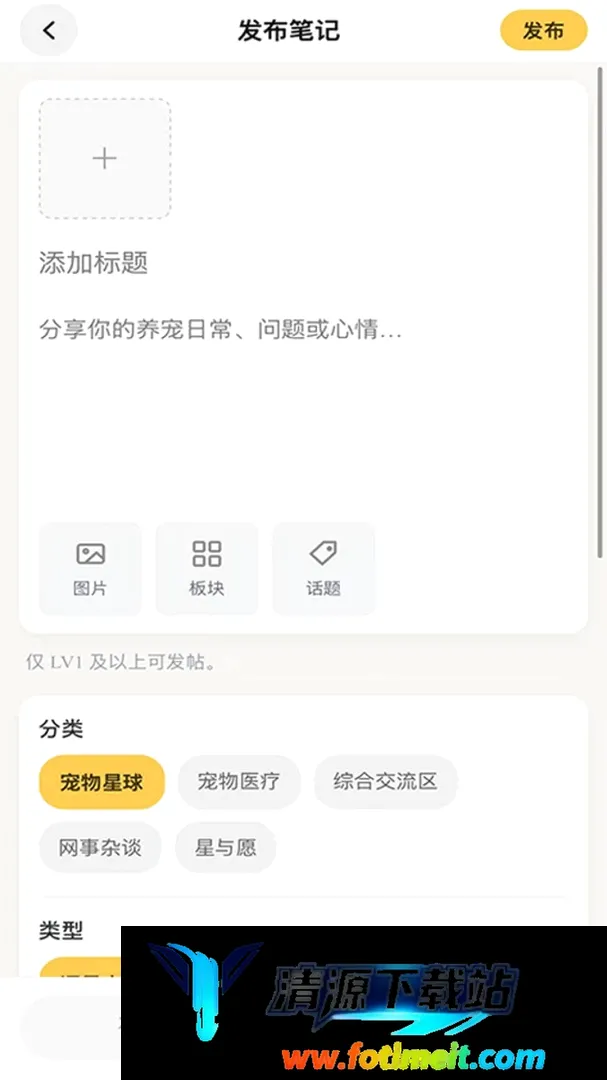The width and height of the screenshot is (607, 1080).
Task: Go back using the arrow icon
Action: coord(49,30)
